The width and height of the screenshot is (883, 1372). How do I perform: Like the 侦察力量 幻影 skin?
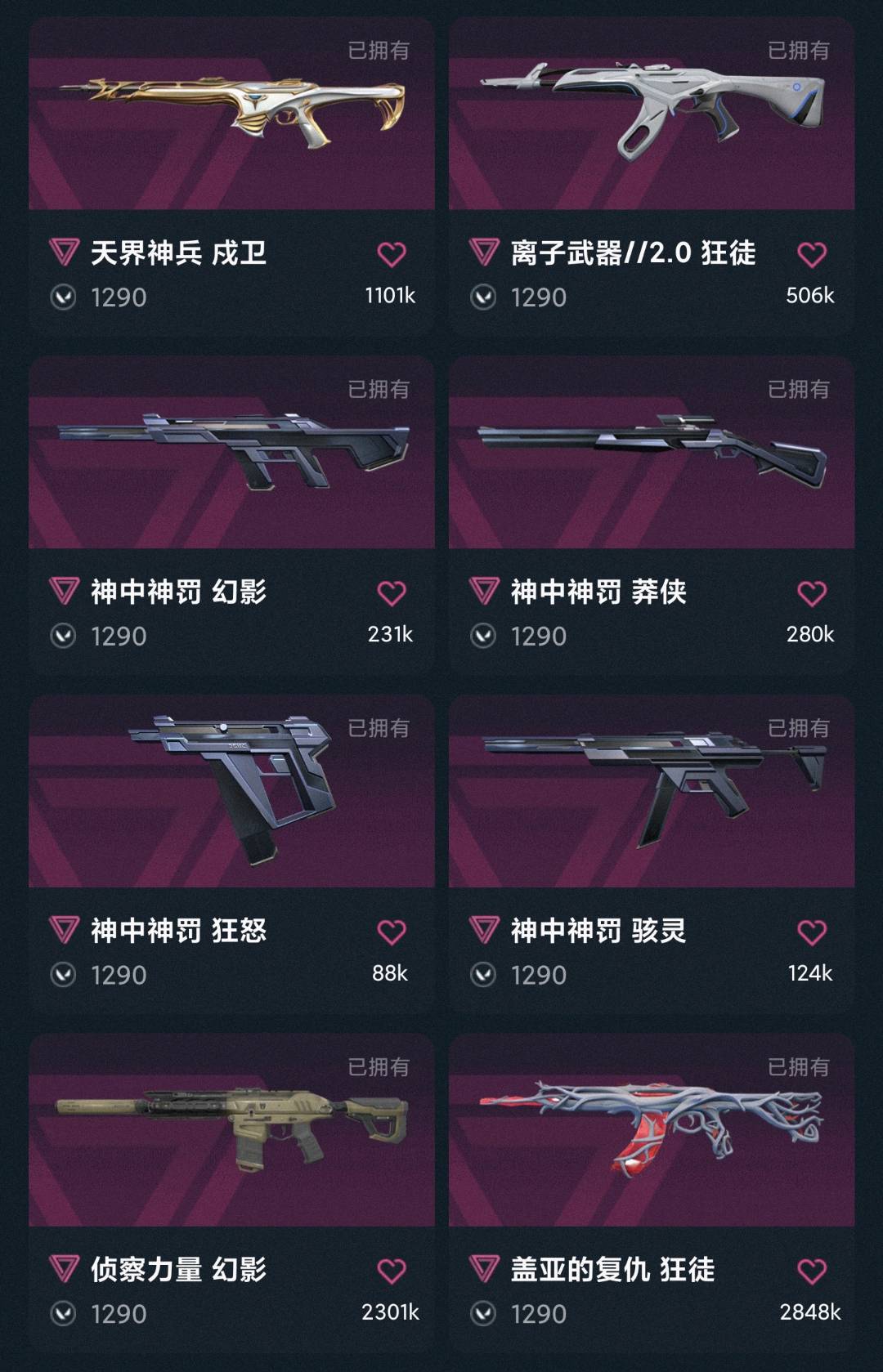(x=392, y=1271)
